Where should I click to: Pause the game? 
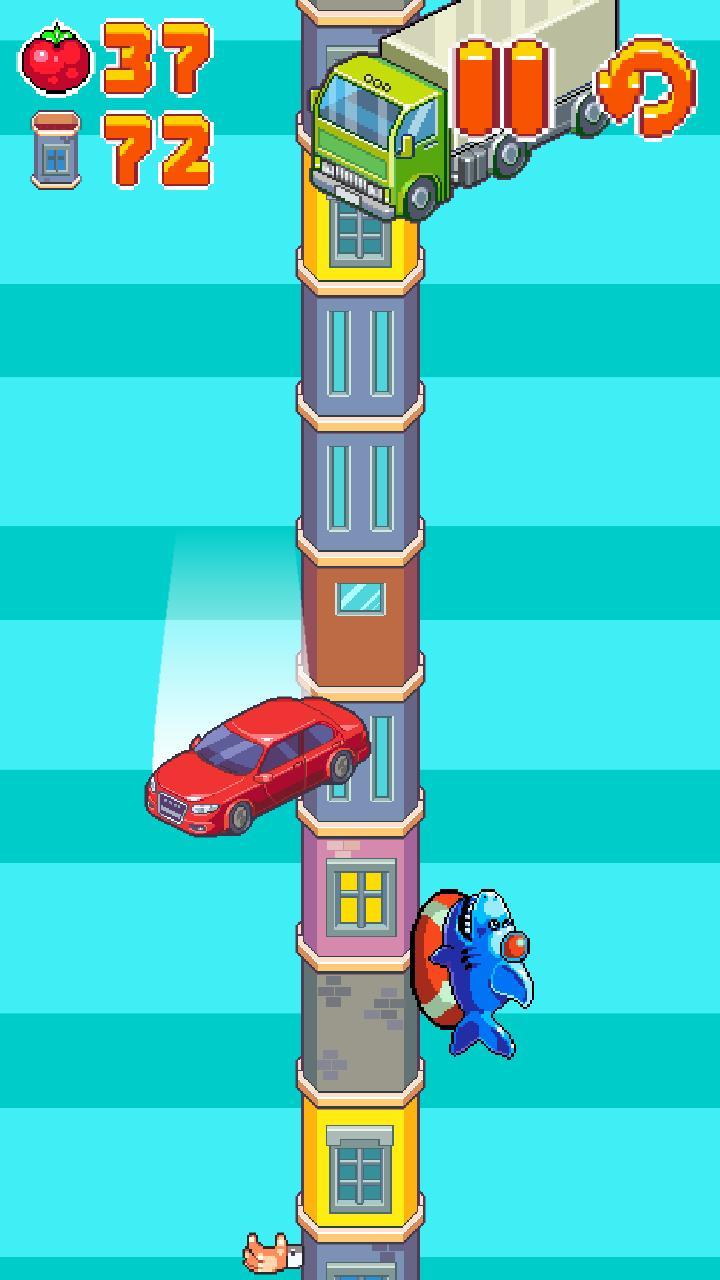pyautogui.click(x=504, y=88)
